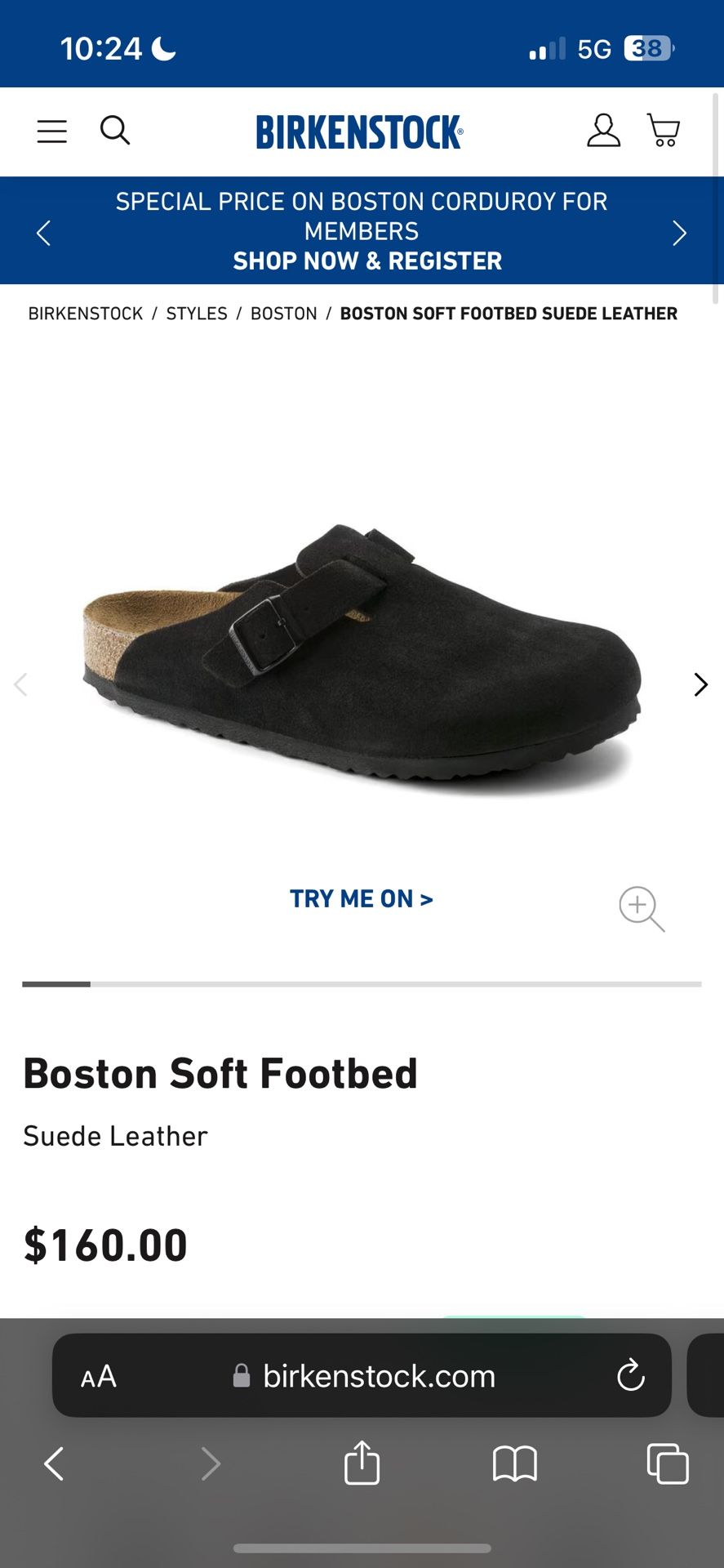
Task: Reload the page in Safari
Action: tap(629, 1375)
